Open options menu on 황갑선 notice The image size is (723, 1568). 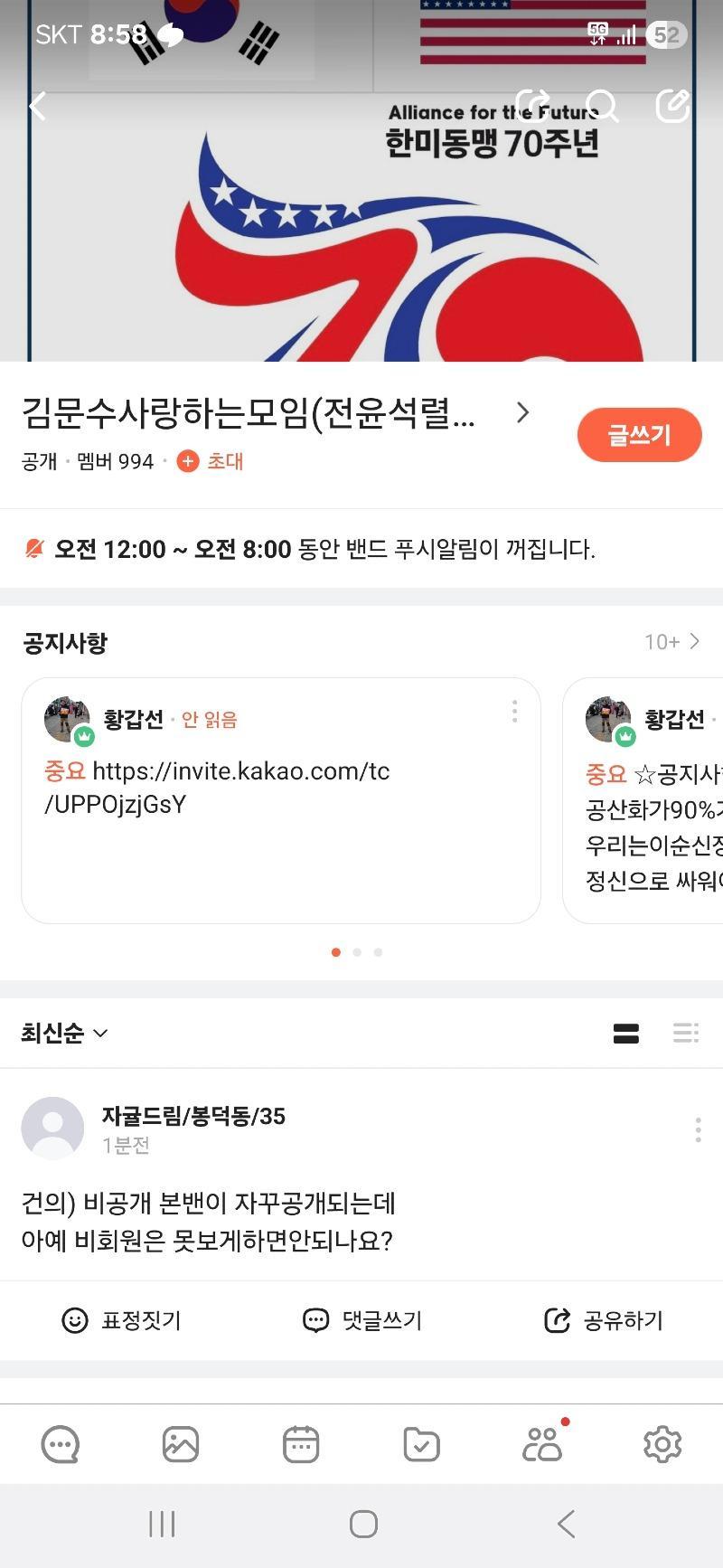[x=514, y=712]
